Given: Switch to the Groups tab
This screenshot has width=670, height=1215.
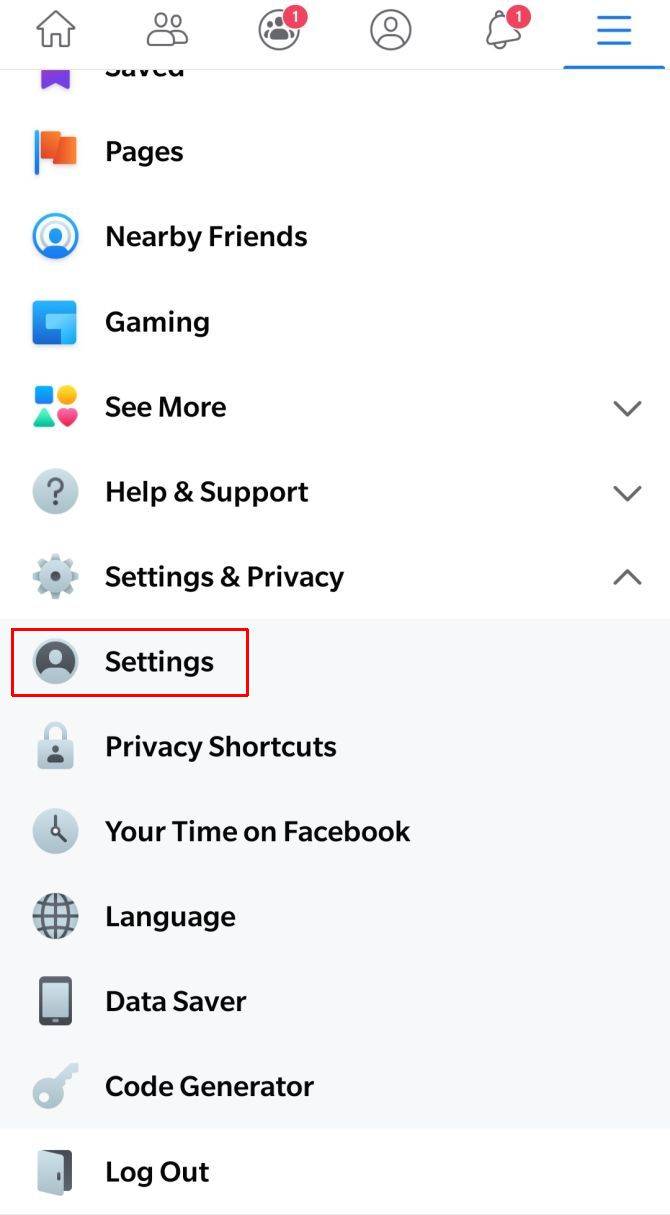Looking at the screenshot, I should coord(279,30).
